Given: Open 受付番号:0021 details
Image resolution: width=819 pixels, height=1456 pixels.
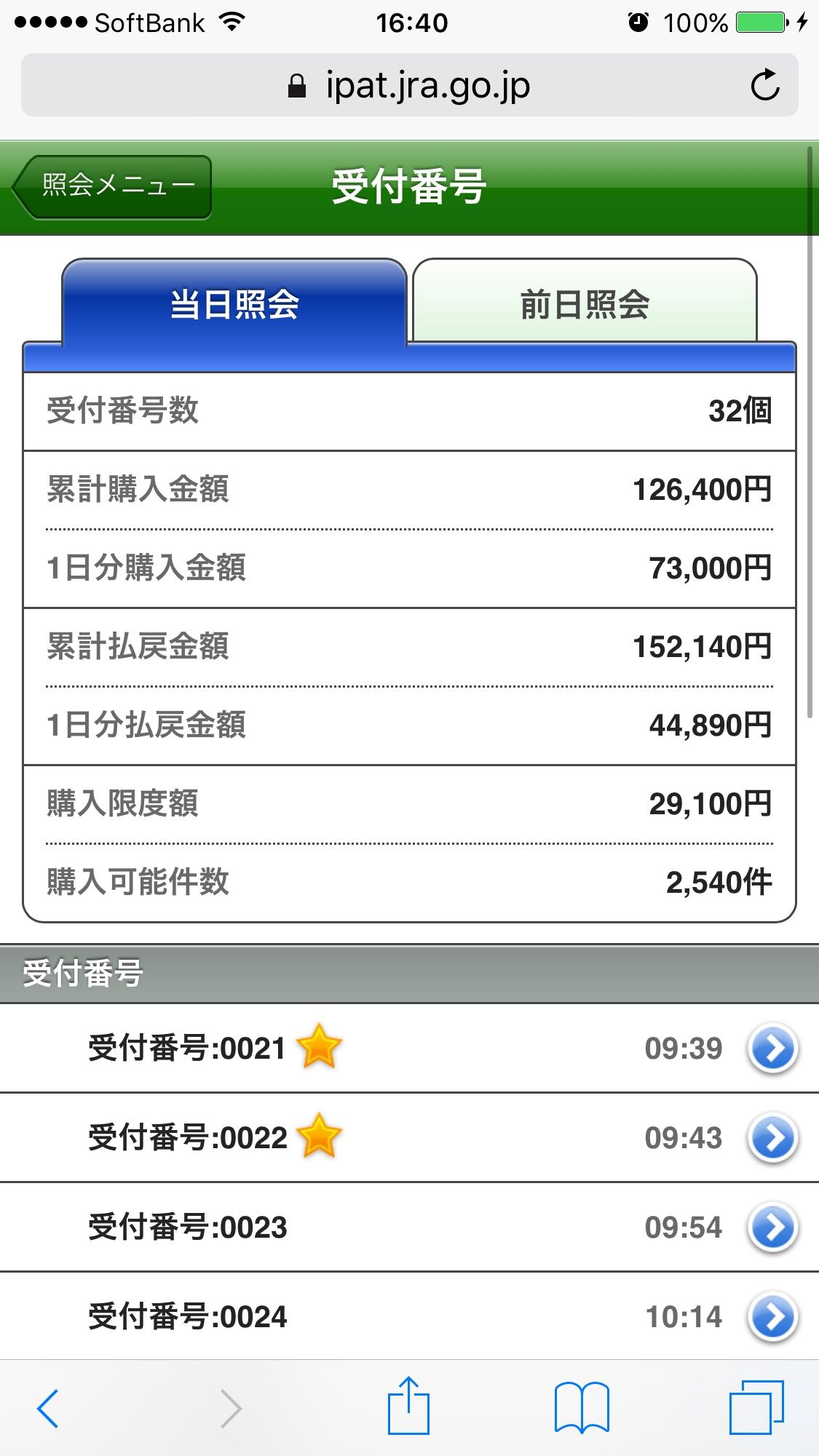Looking at the screenshot, I should 772,1049.
